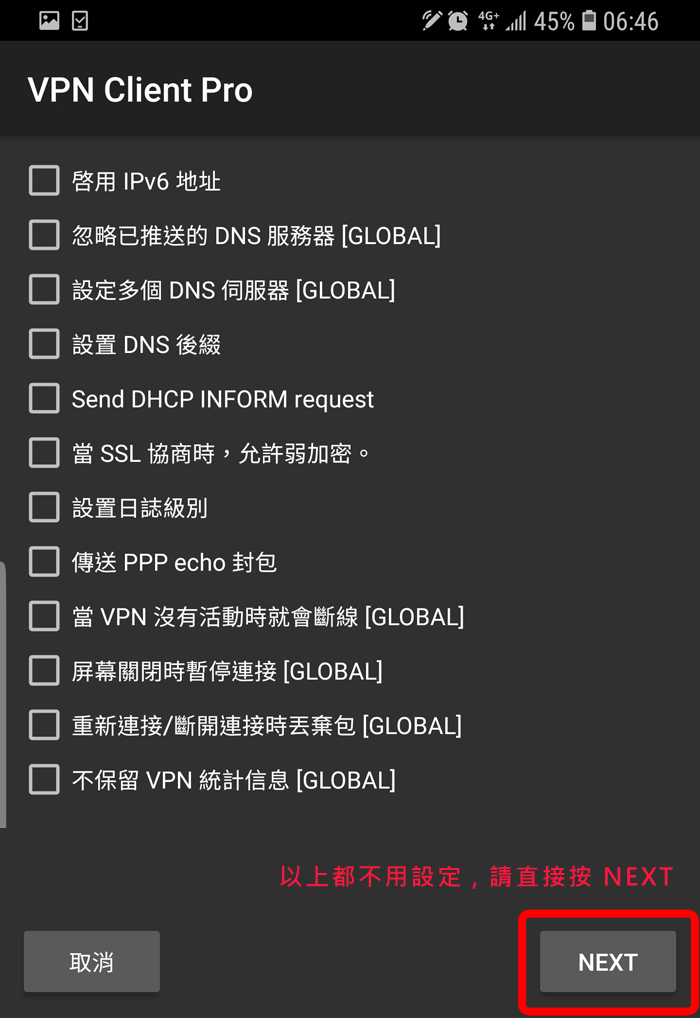This screenshot has height=1018, width=700.
Task: Enable 忽略已推送的 DNS 服務器 option
Action: (x=44, y=235)
